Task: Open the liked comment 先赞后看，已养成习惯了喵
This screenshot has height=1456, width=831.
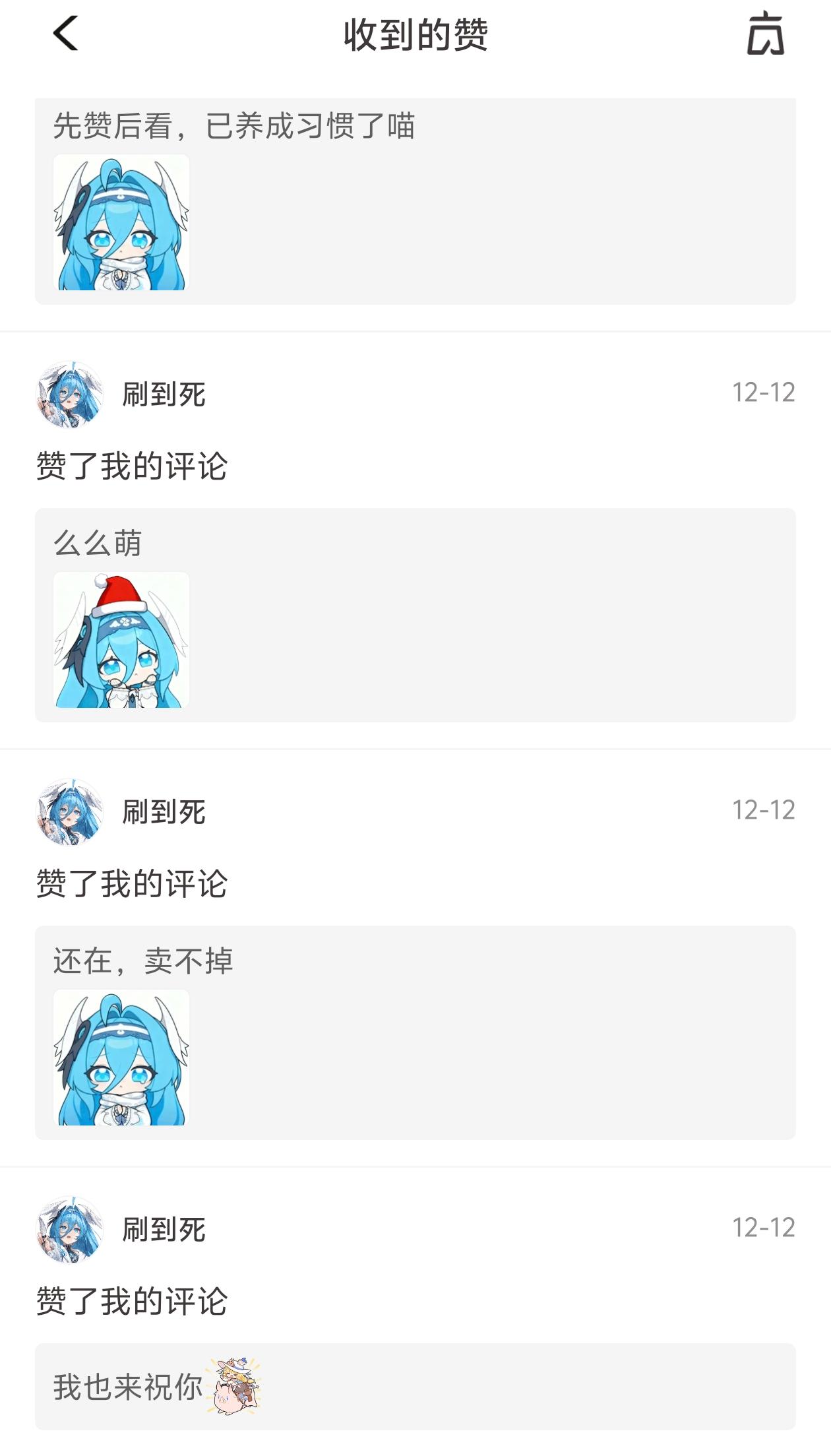Action: [415, 201]
